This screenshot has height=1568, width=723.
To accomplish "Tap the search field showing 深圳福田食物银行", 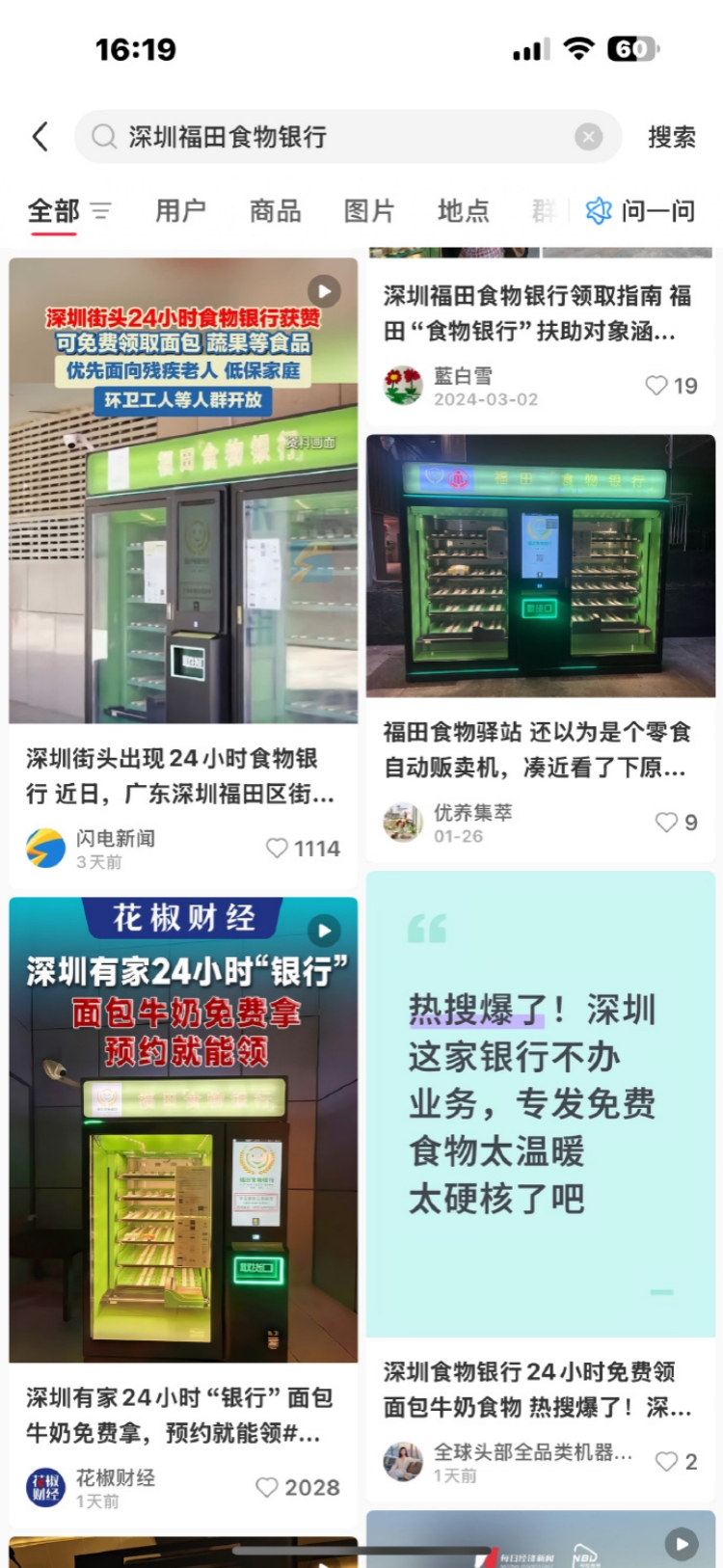I will pos(328,137).
